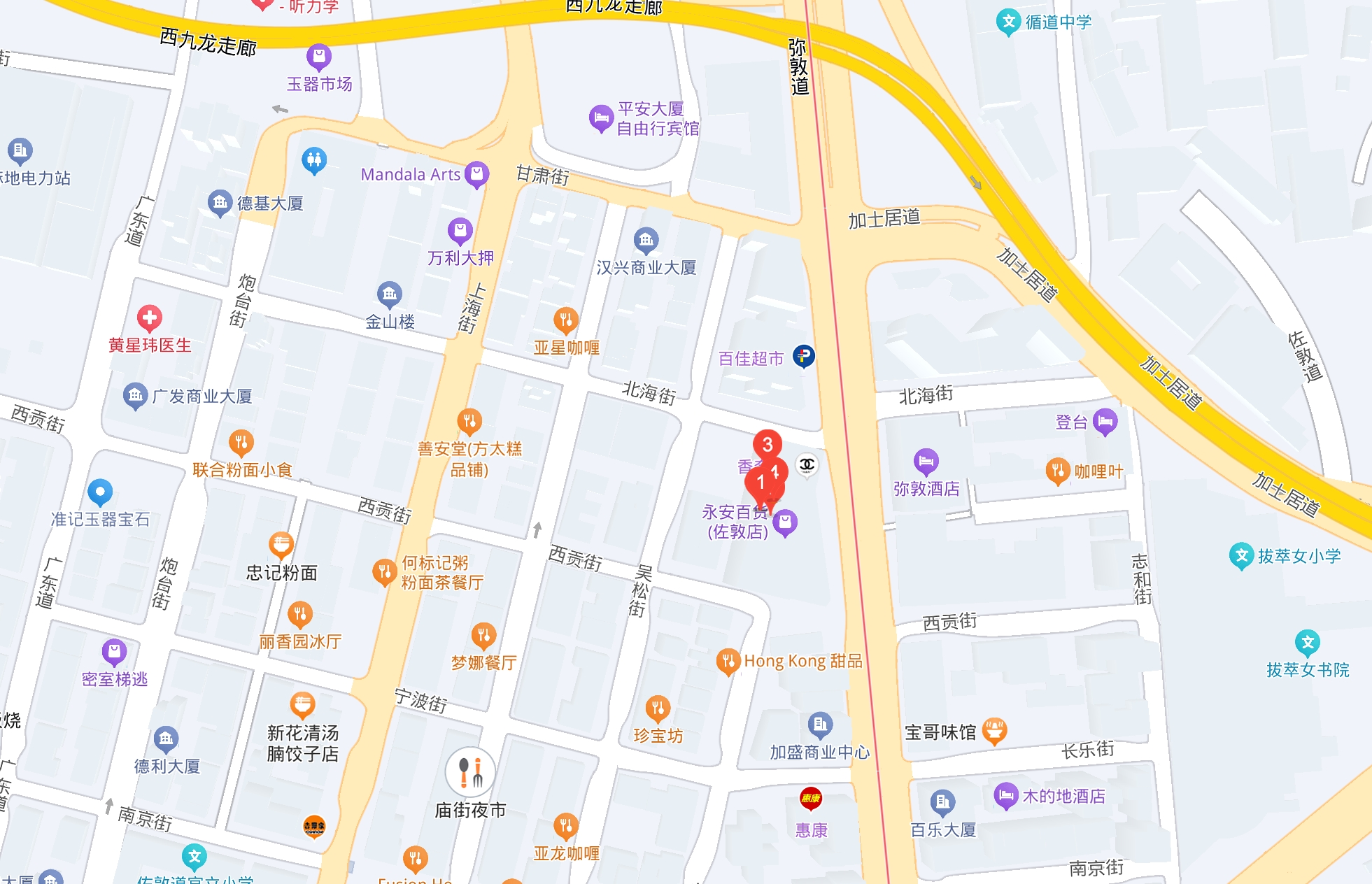
Task: Select the Hong Kong 甜品 restaurant marker
Action: point(728,662)
